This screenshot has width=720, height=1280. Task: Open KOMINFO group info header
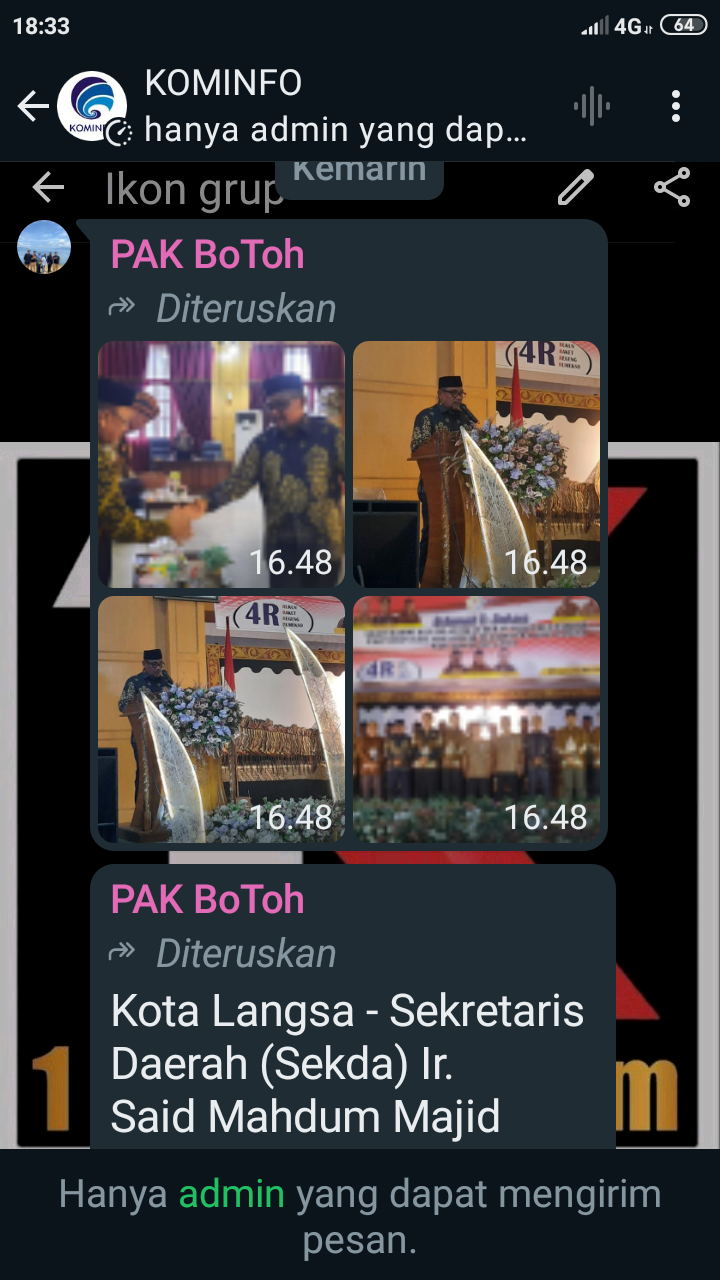330,106
